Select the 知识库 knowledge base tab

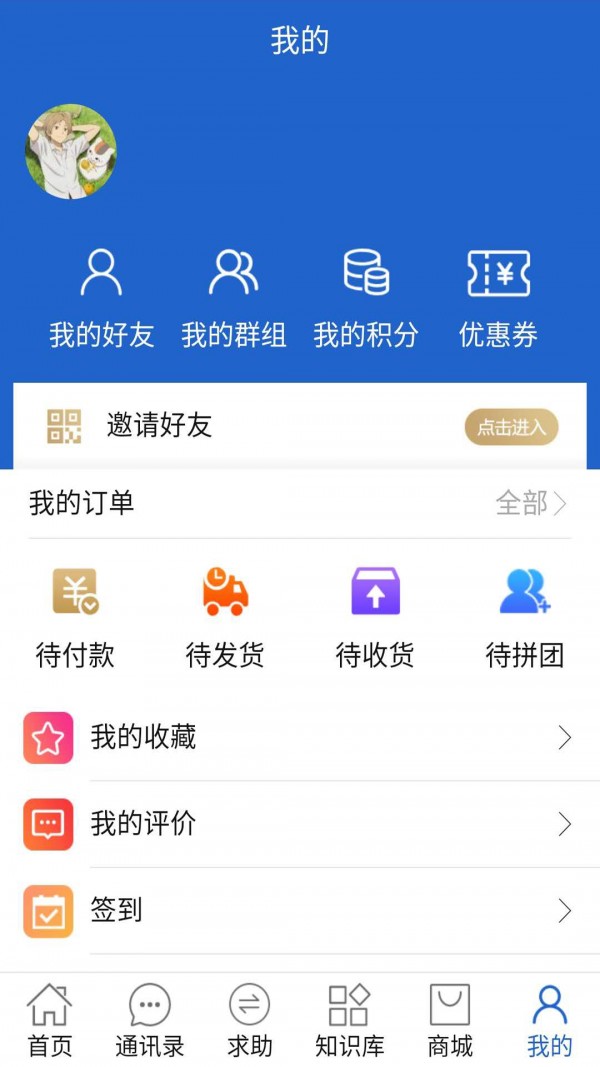tap(350, 1020)
